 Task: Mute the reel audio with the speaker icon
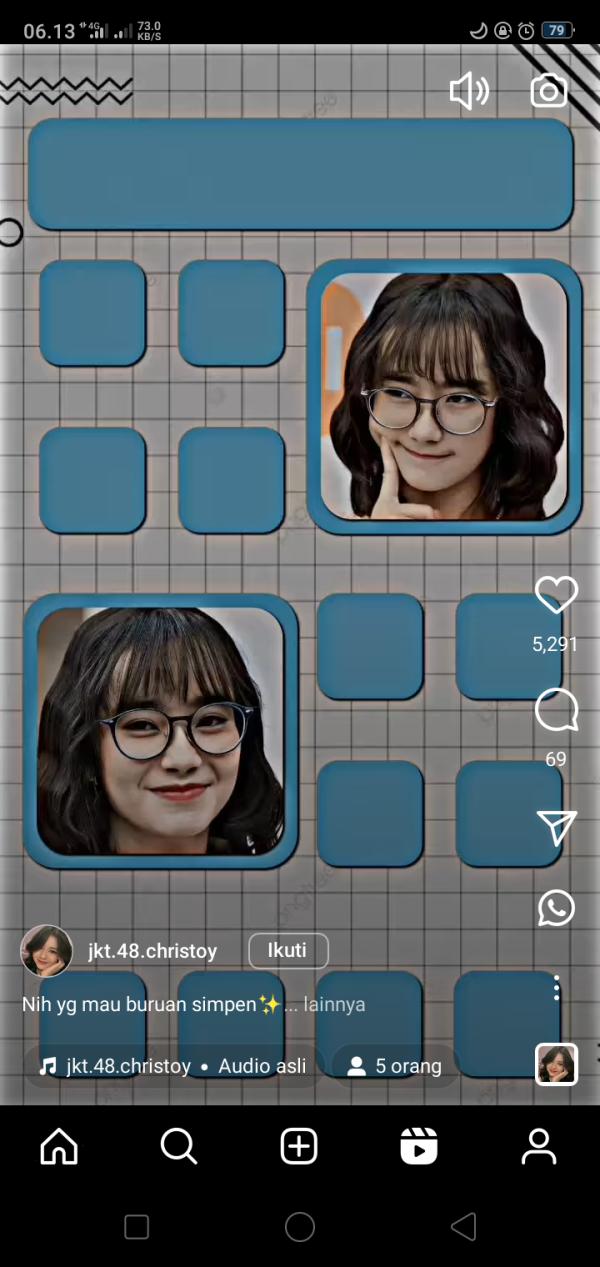(x=468, y=92)
